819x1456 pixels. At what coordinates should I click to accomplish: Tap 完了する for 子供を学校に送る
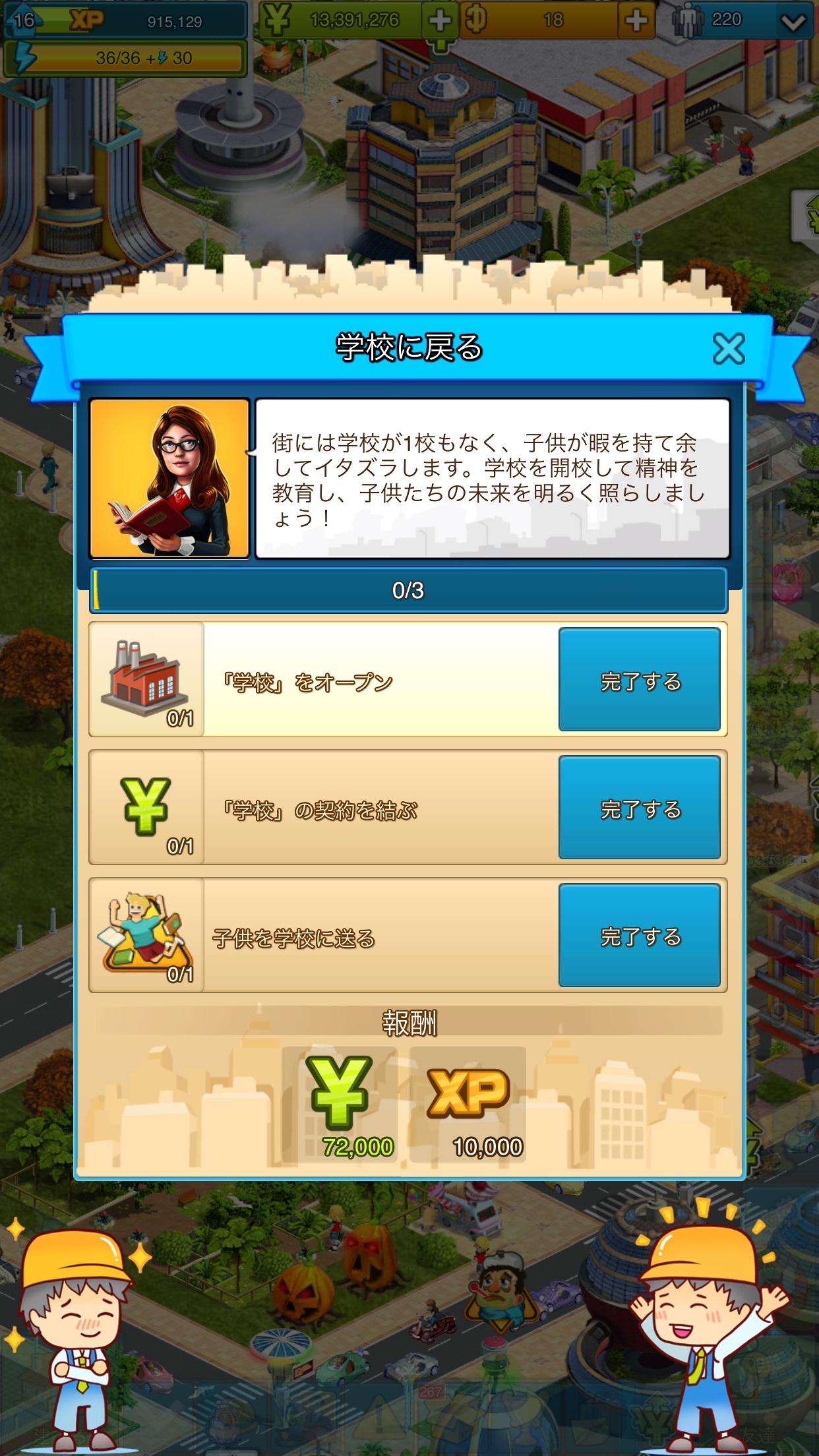pos(639,936)
